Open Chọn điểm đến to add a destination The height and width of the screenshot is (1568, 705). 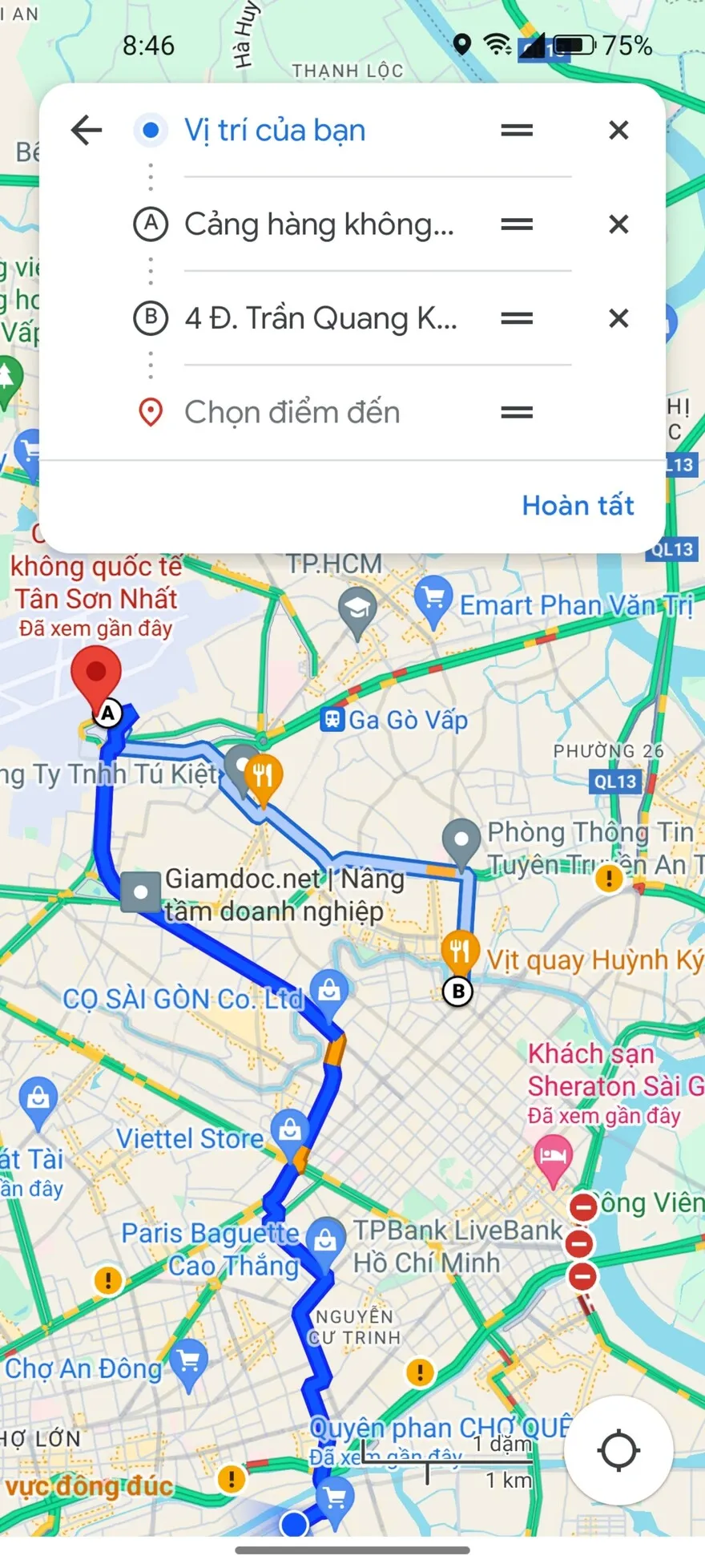tap(292, 411)
